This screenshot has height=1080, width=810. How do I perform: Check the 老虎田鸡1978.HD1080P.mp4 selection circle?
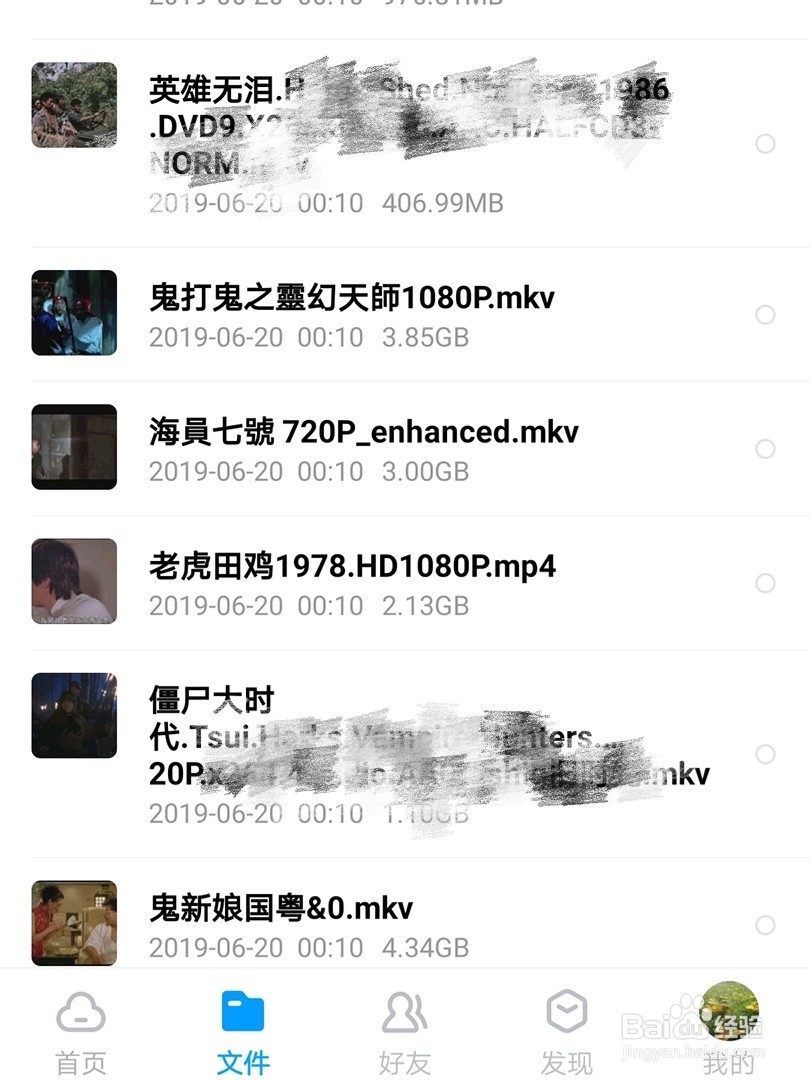pos(765,580)
